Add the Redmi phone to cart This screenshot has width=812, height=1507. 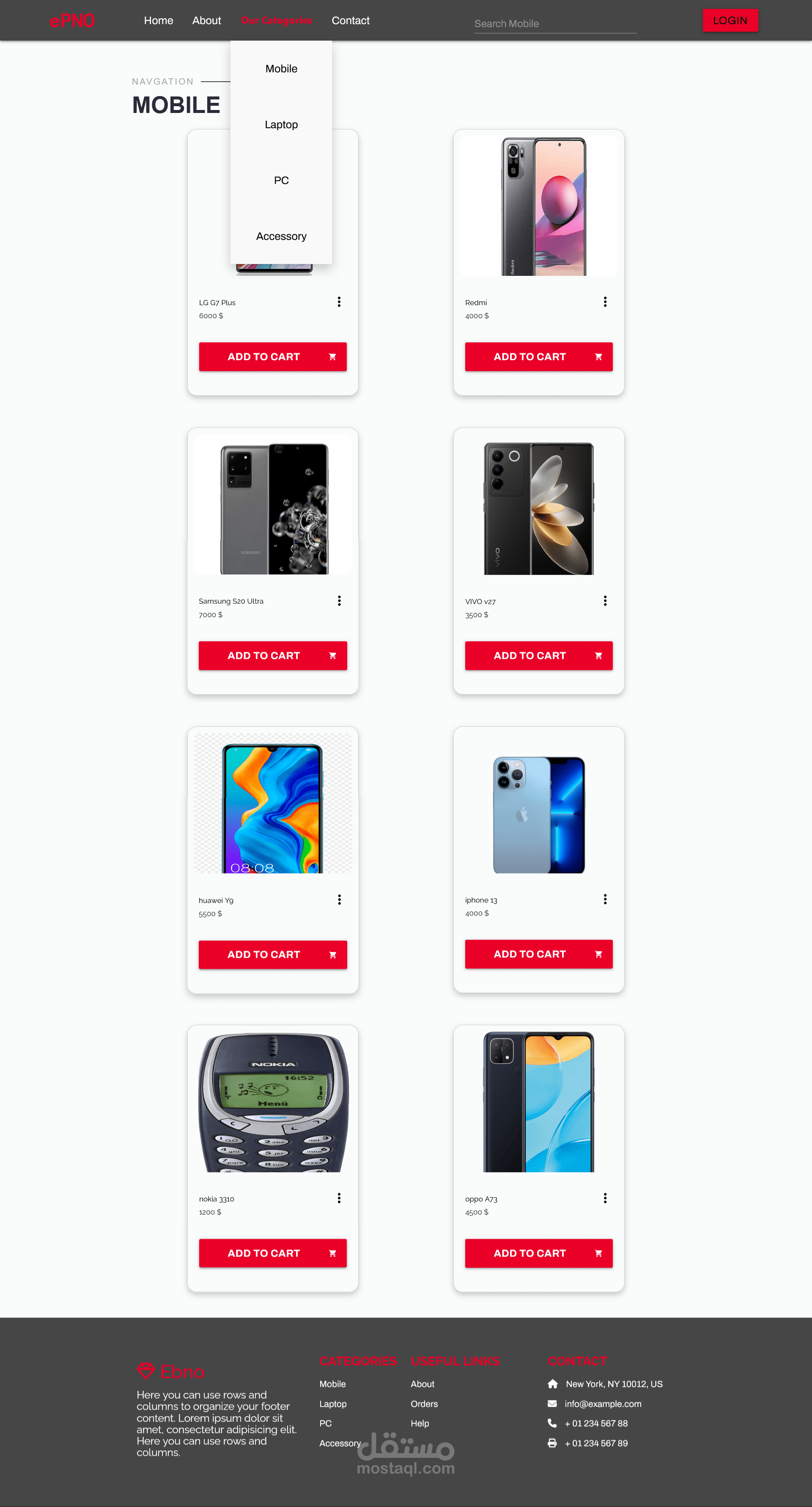538,357
